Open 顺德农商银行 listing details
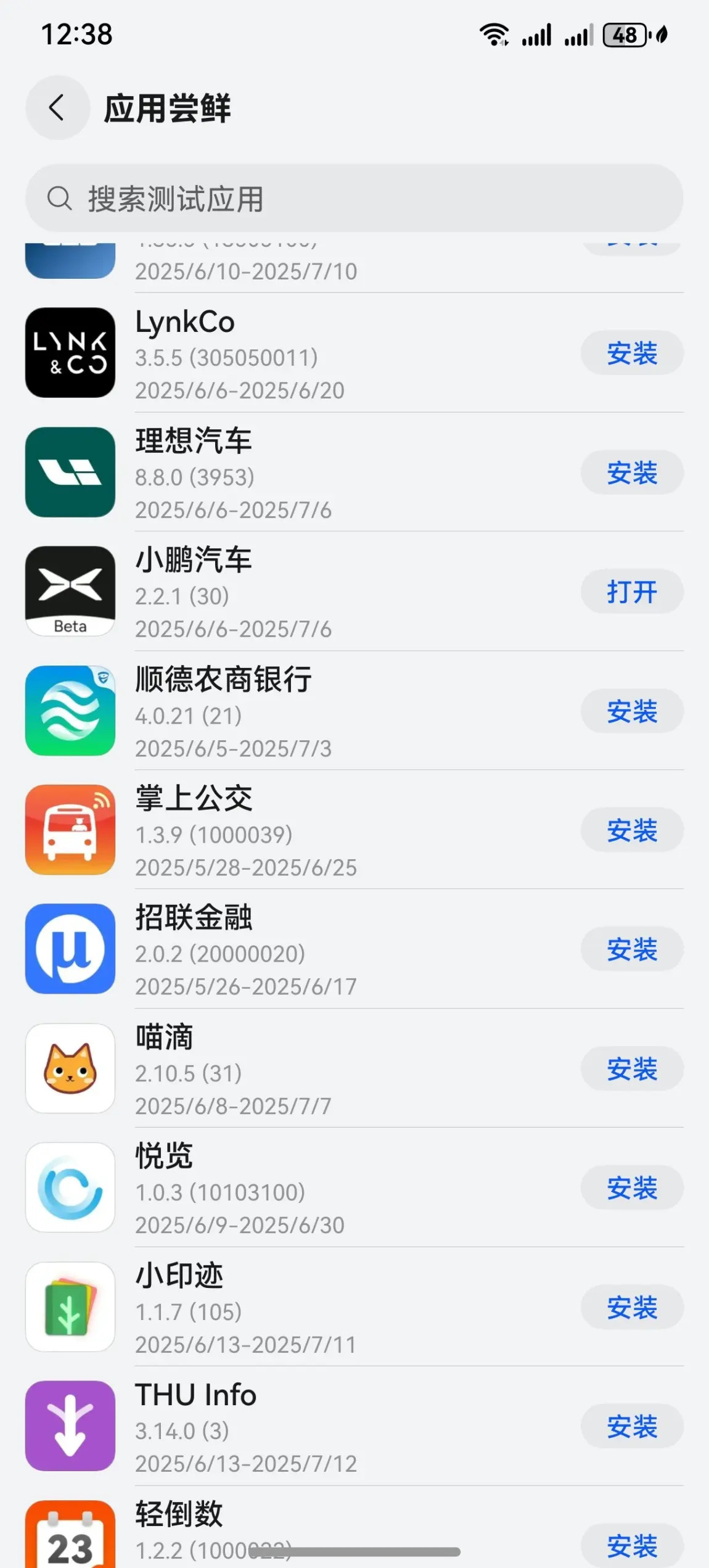This screenshot has width=709, height=1568. [308, 711]
